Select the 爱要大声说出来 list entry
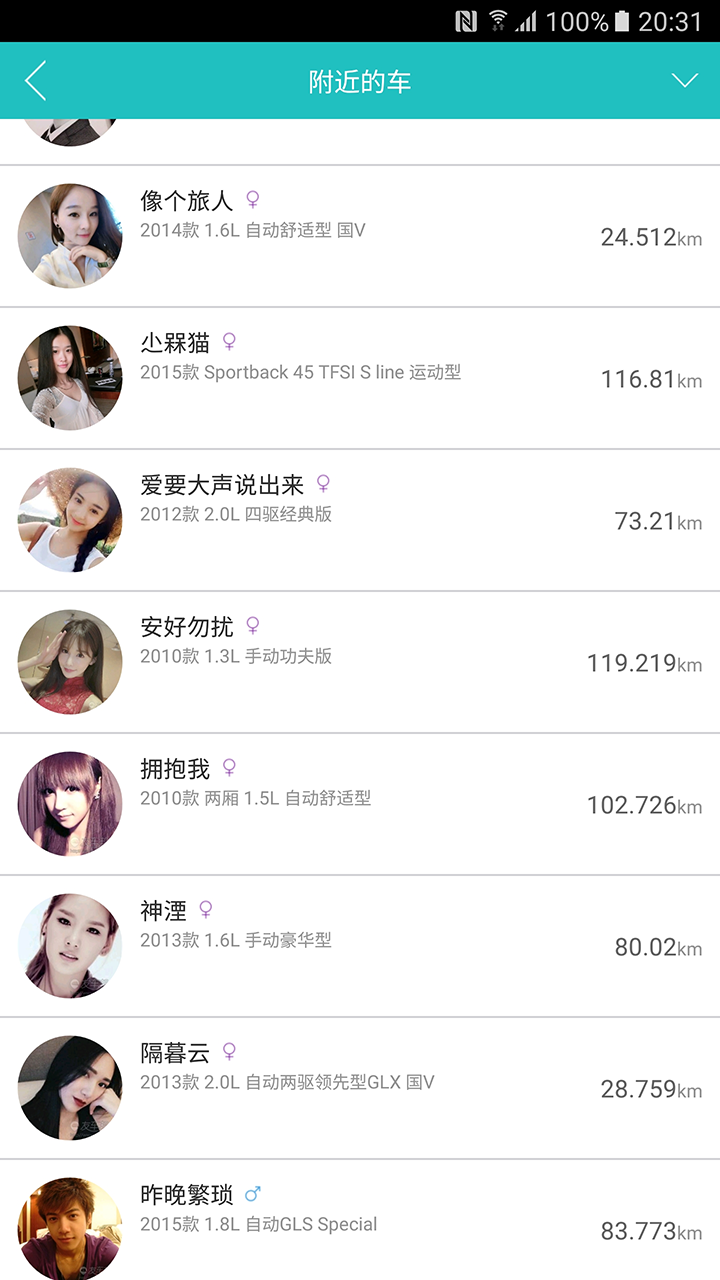Screen dimensions: 720x1280 [x=360, y=520]
